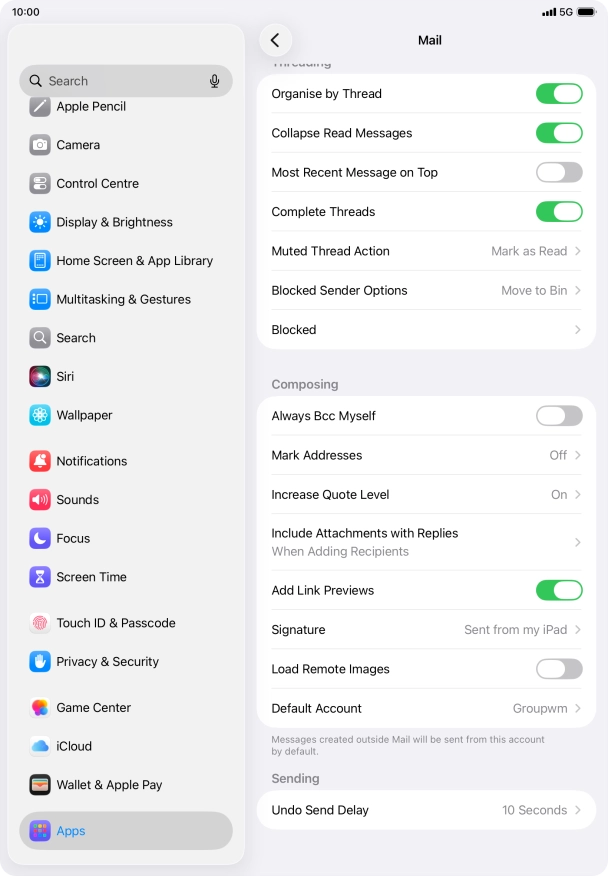This screenshot has width=608, height=876.
Task: Edit the email Signature
Action: (426, 630)
